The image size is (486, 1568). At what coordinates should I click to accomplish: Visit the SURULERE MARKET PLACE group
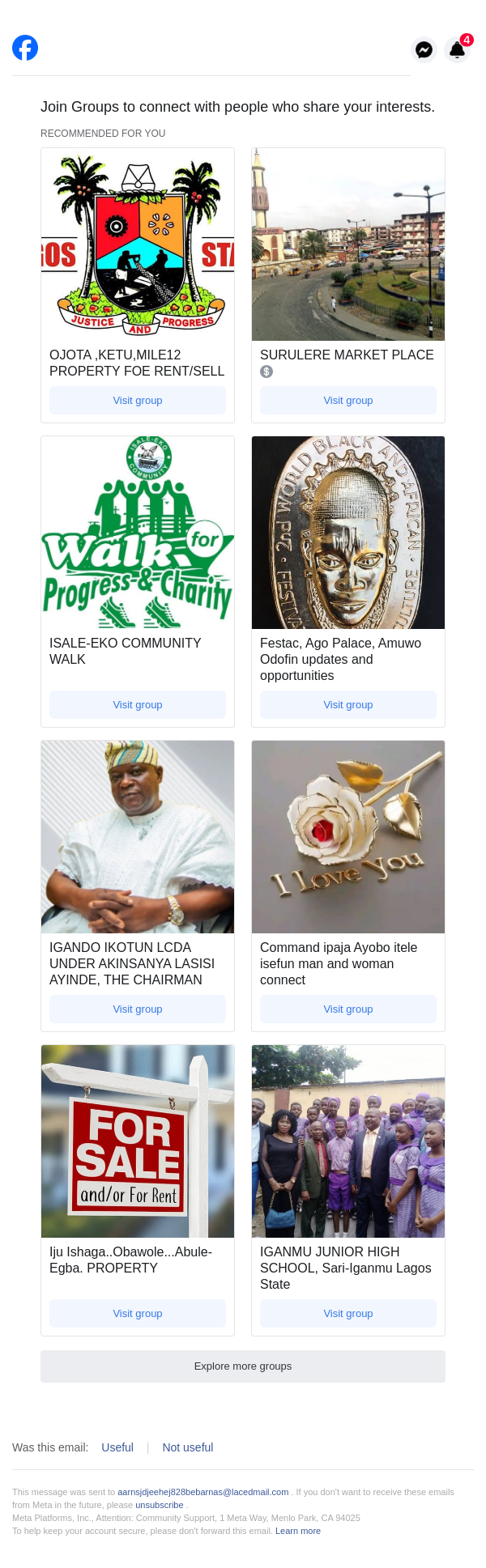coord(348,400)
